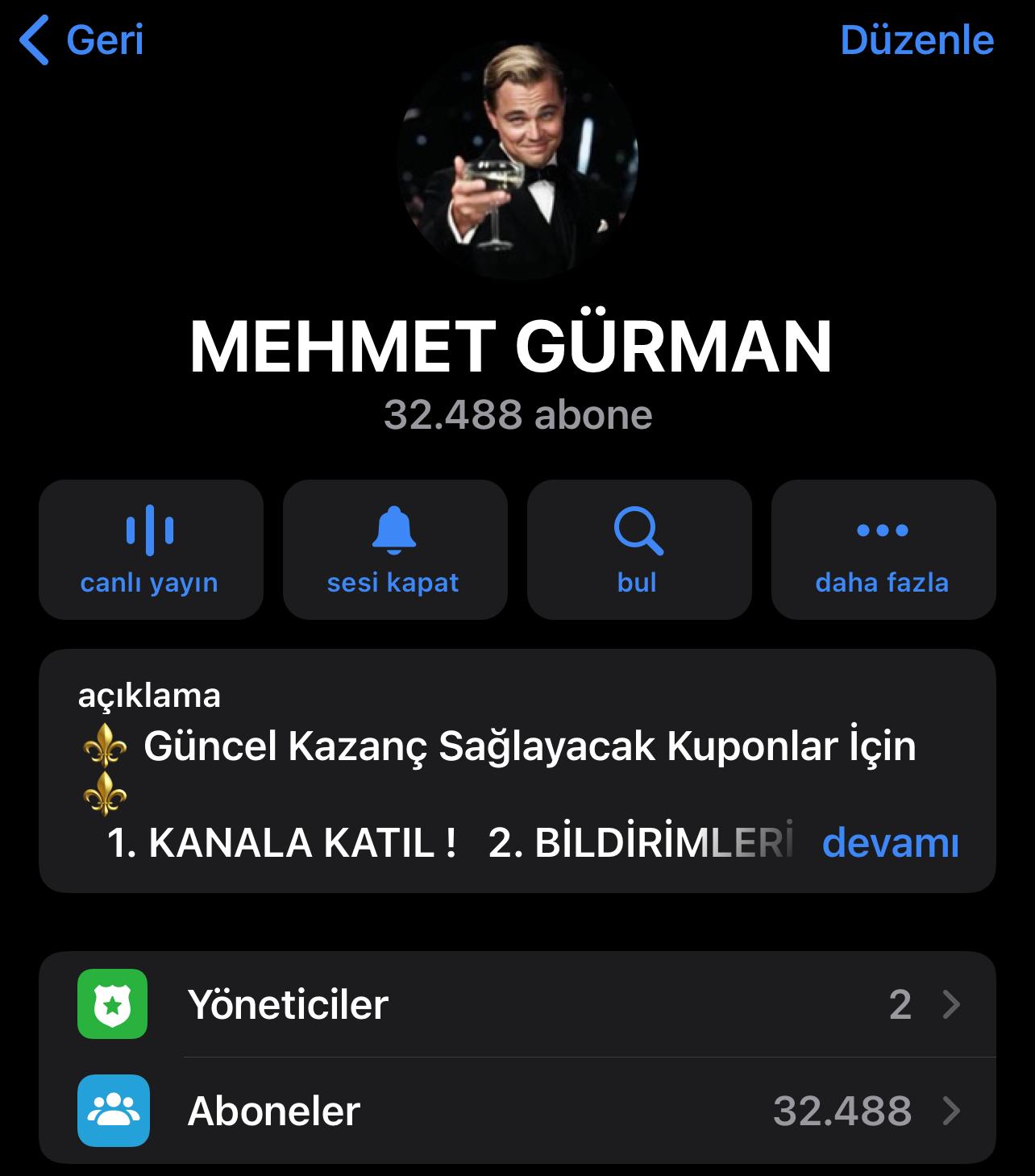
Task: Start a live stream via canlı yayın
Action: pos(151,550)
